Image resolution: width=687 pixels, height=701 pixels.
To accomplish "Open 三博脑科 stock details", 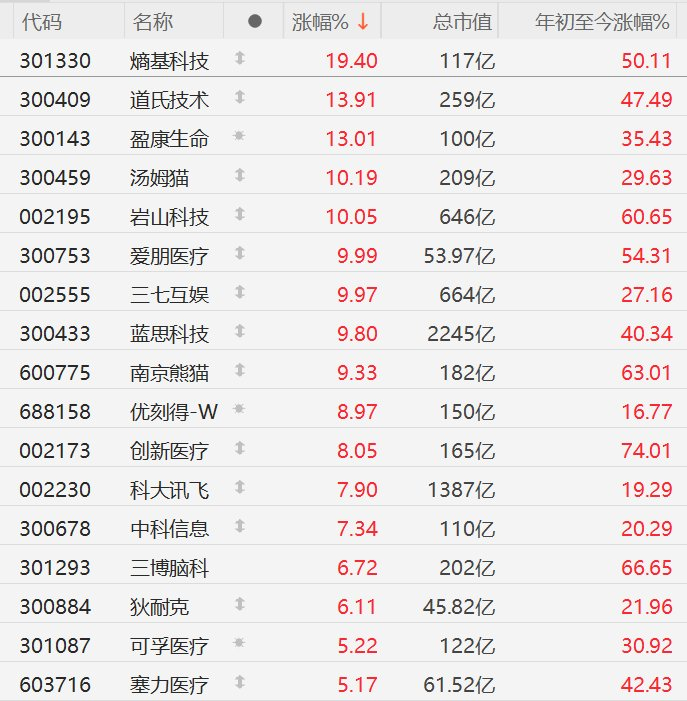I will coord(170,568).
